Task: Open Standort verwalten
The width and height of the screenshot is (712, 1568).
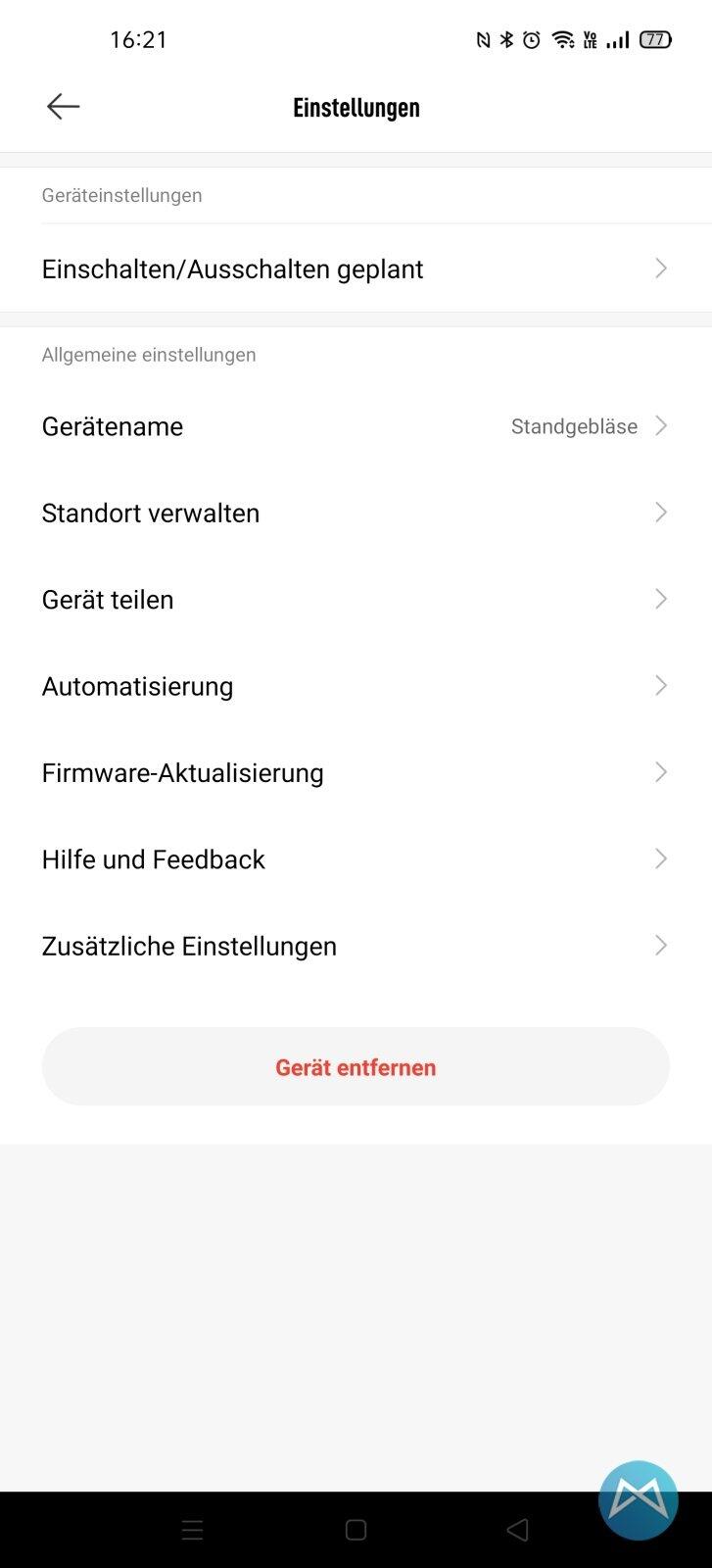Action: (x=356, y=513)
